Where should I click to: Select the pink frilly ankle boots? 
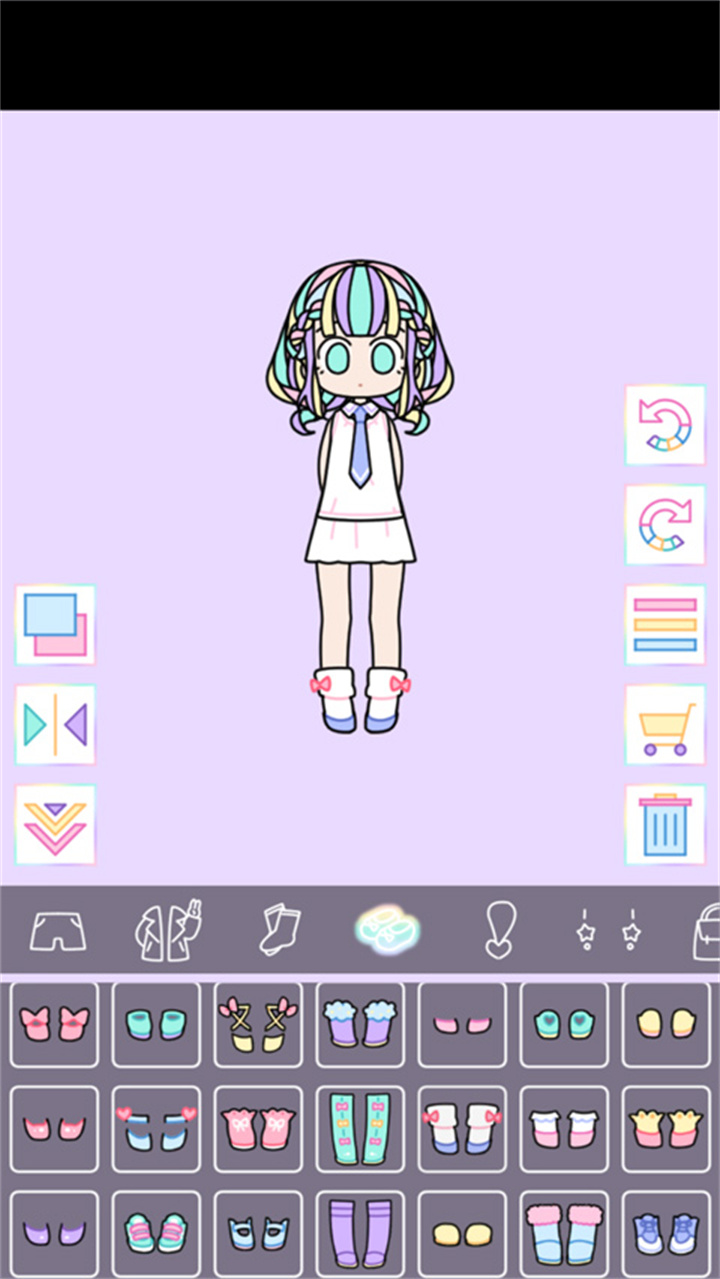[x=258, y=1129]
